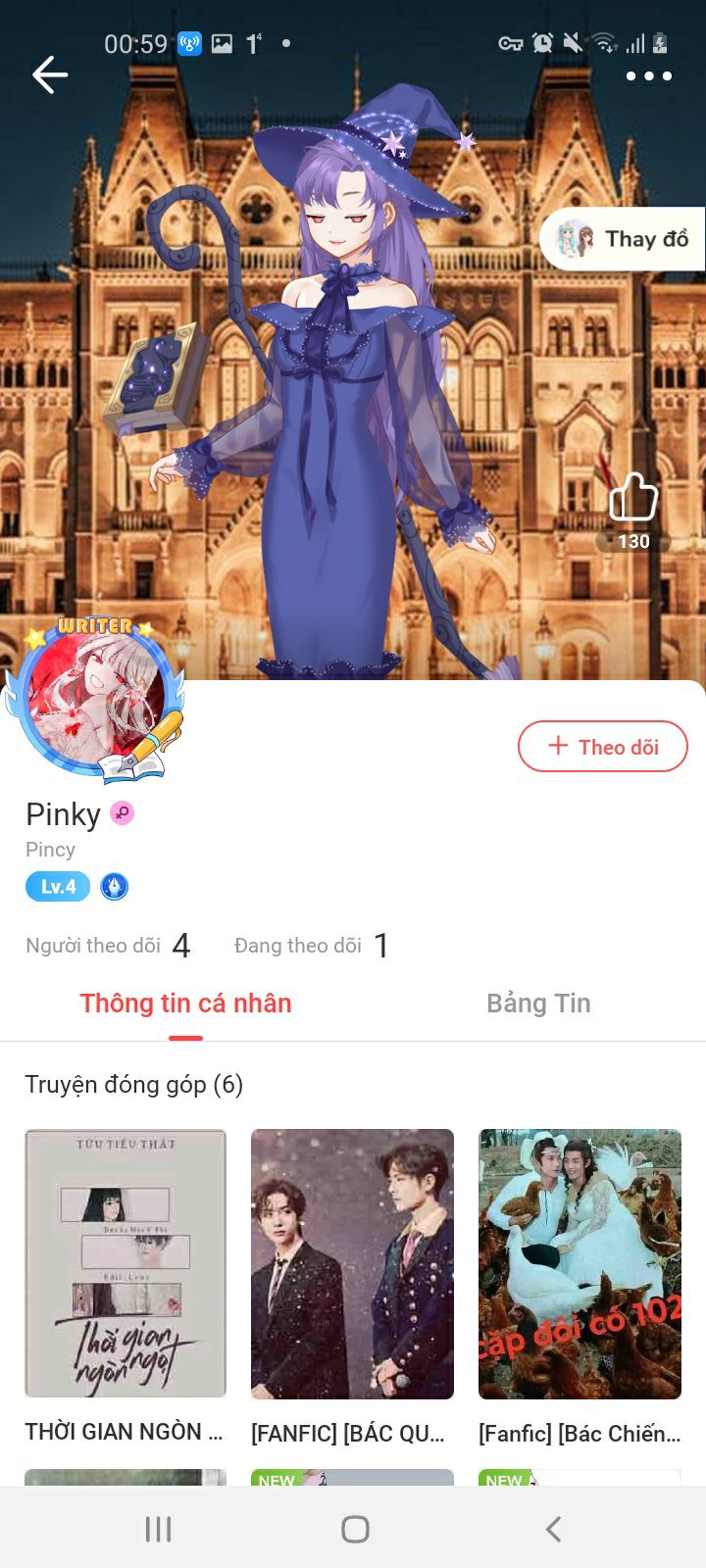
Task: Open the story THỜI GIAN NGÒN NGỌT
Action: (x=126, y=1263)
